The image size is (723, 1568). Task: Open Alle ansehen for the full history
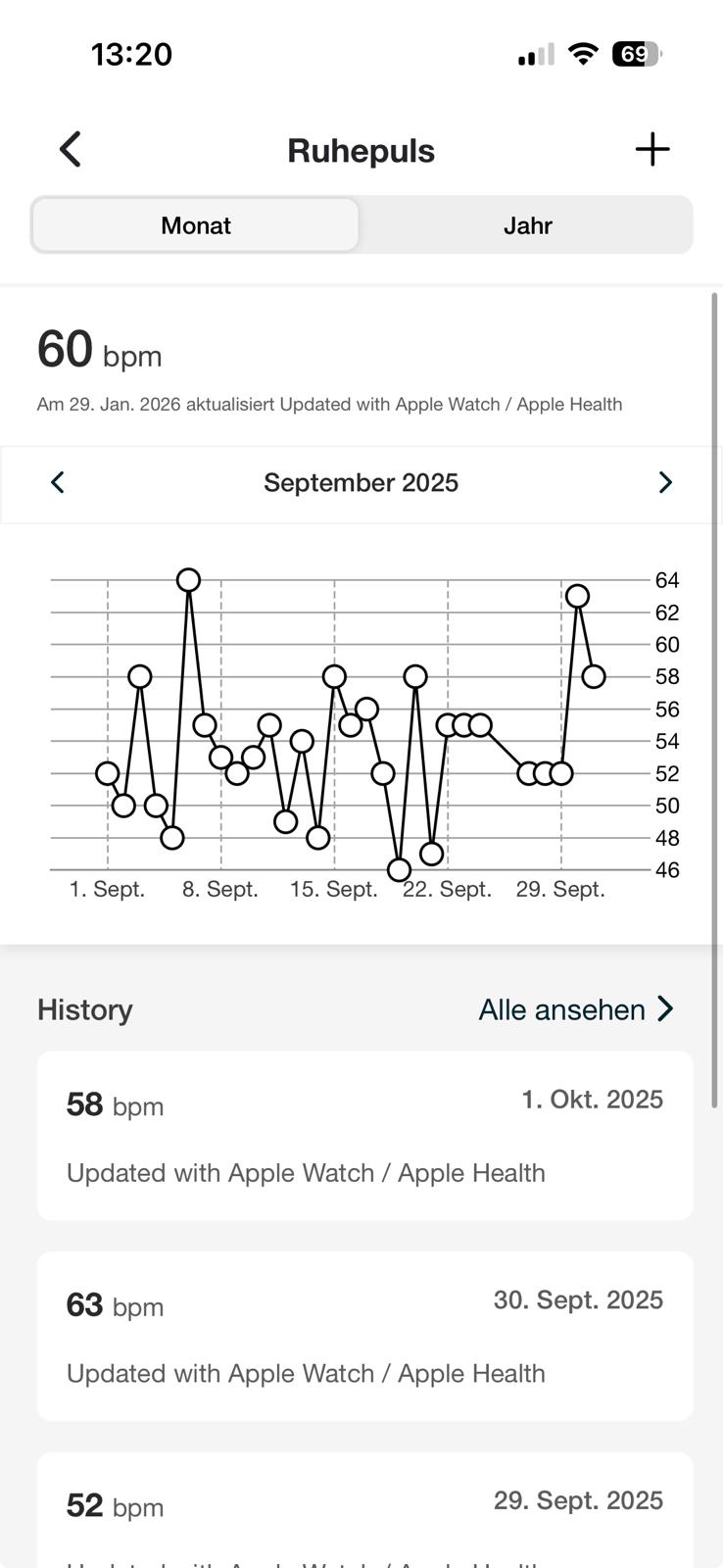[x=576, y=1009]
